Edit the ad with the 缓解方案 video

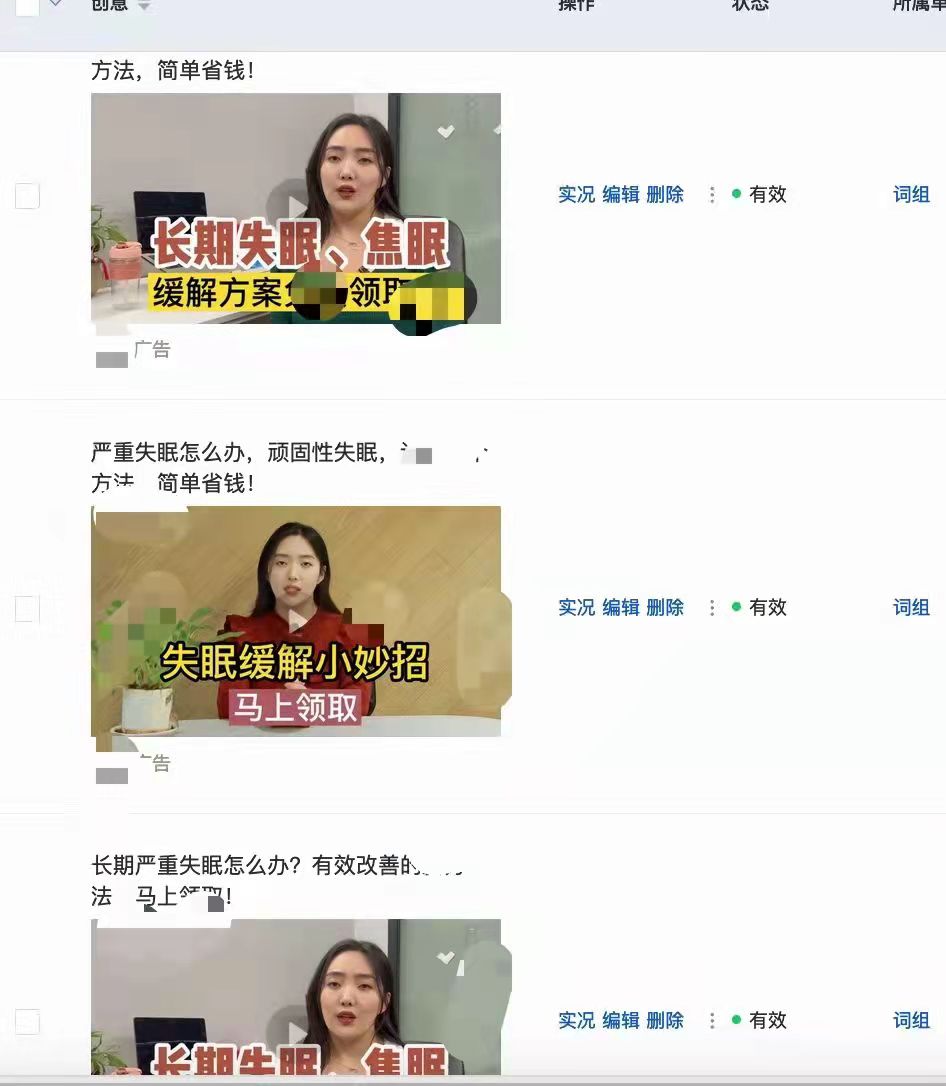click(620, 195)
